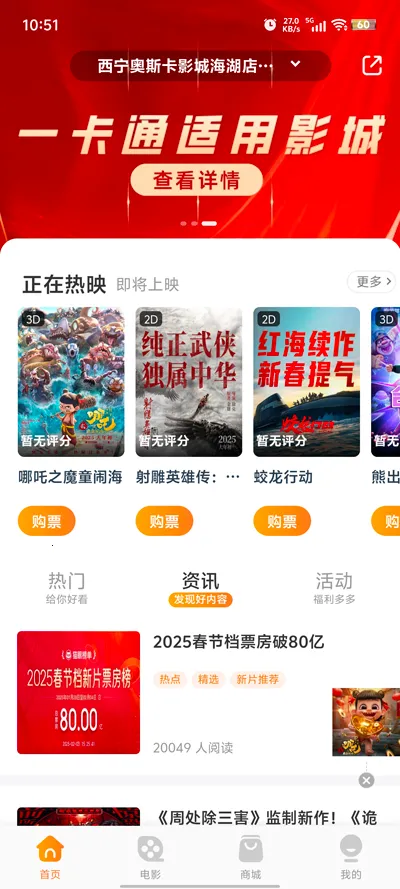The width and height of the screenshot is (400, 889).
Task: Switch to the 即将上映 tab
Action: (x=148, y=285)
